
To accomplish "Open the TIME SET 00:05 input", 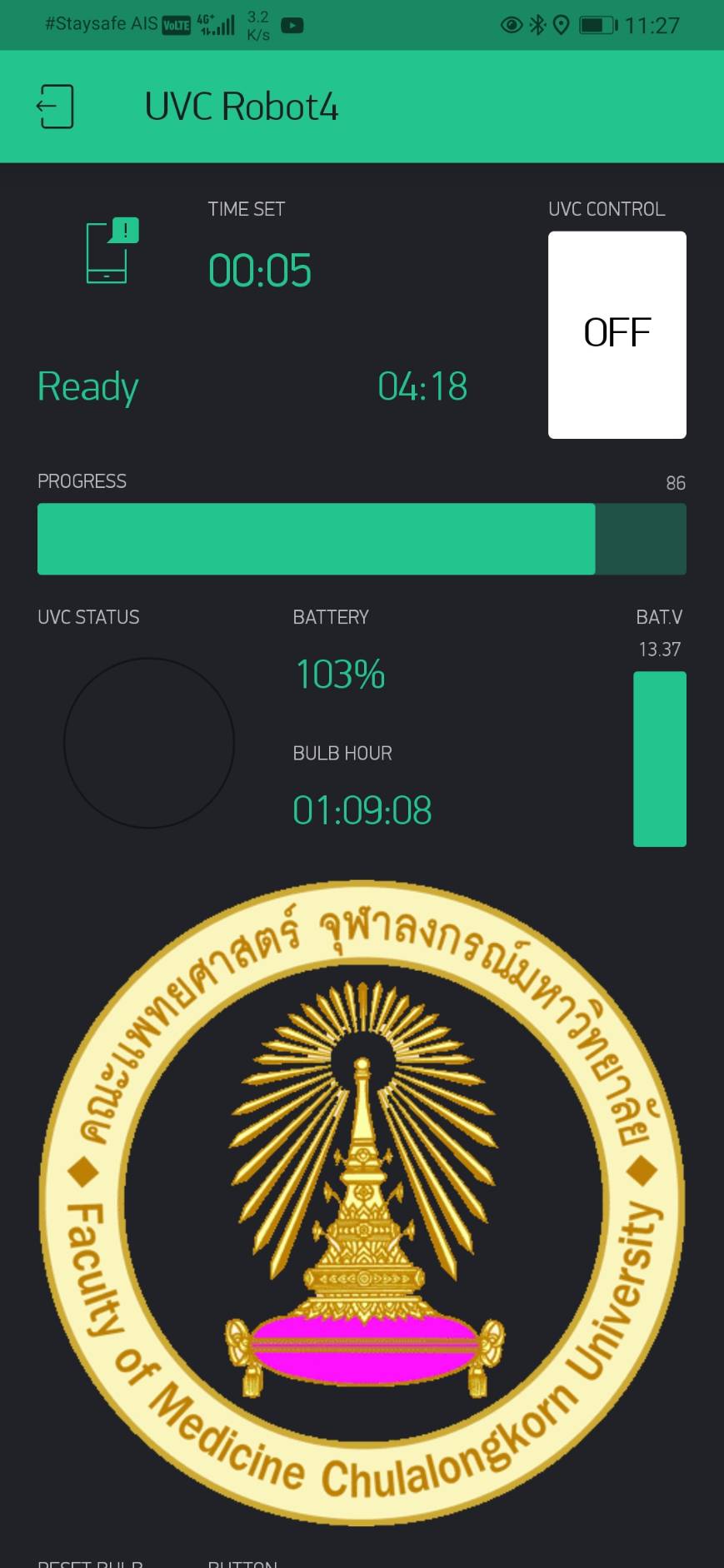I will coord(260,271).
